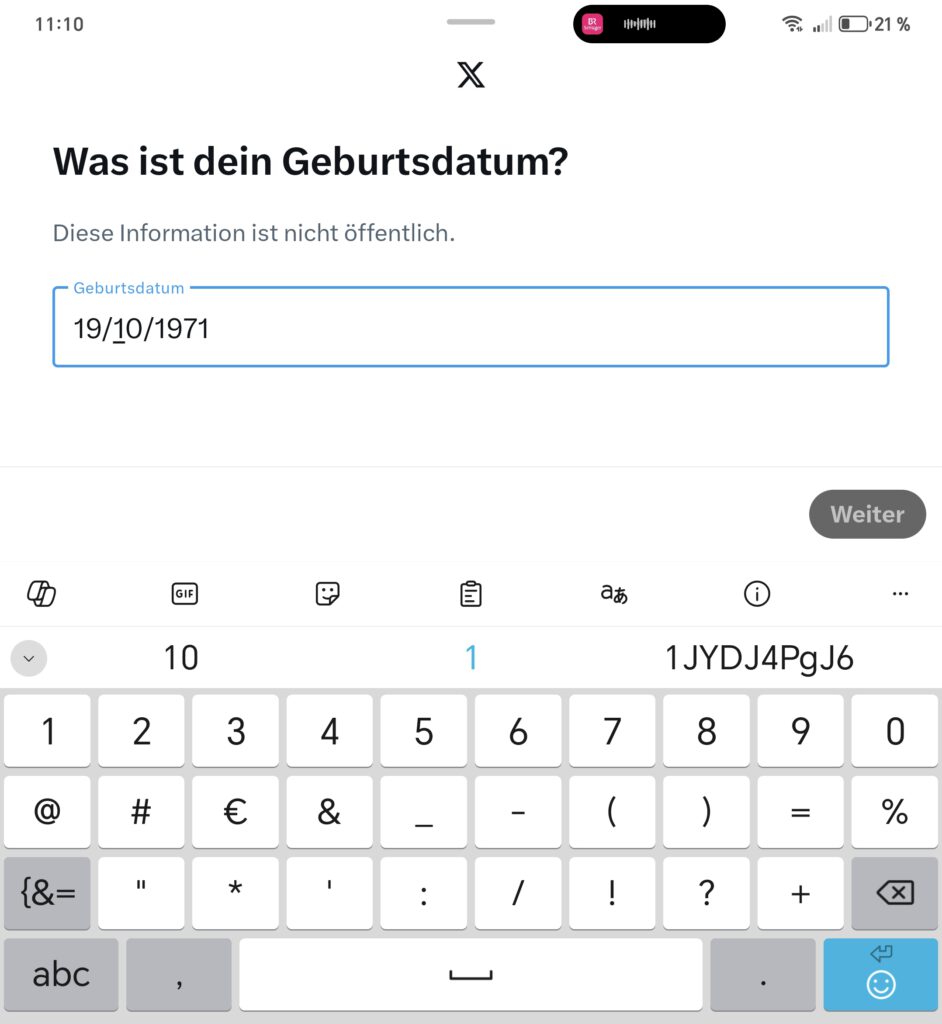Switch keyboard to abc letters
Viewport: 942px width, 1024px height.
click(61, 974)
